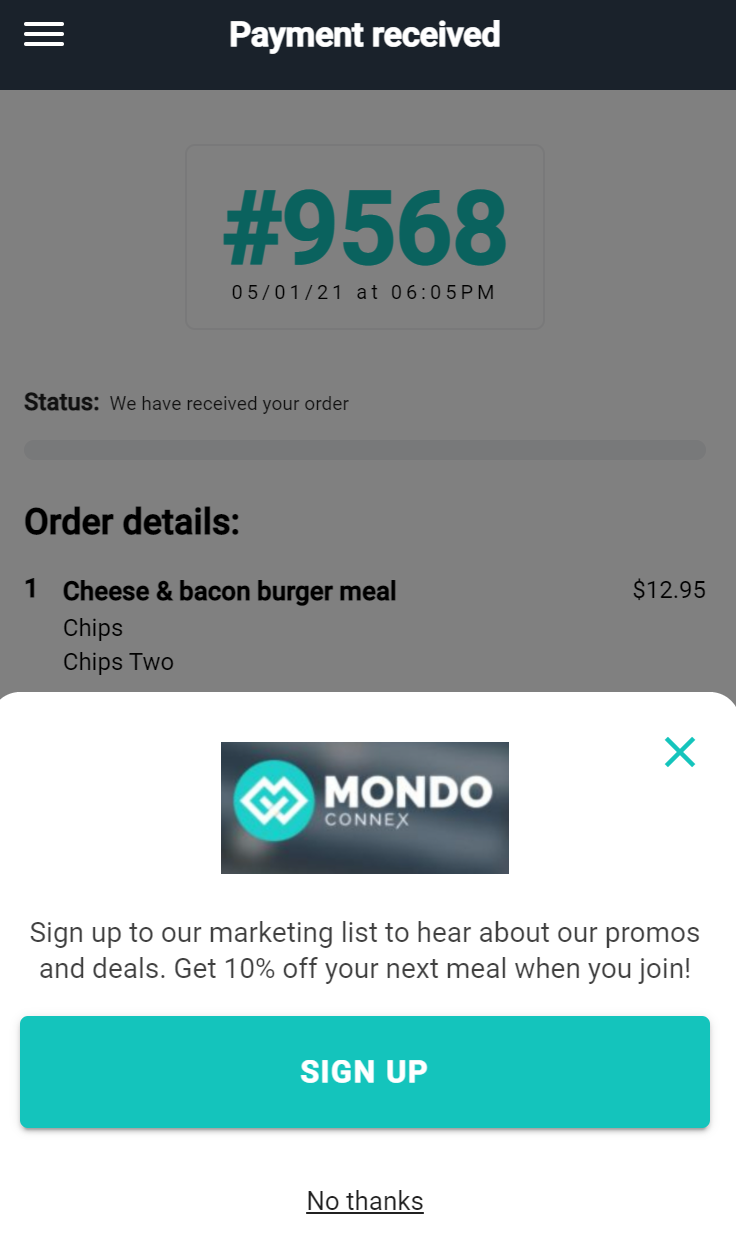Decline with the No thanks link
The height and width of the screenshot is (1237, 736).
[x=365, y=1200]
